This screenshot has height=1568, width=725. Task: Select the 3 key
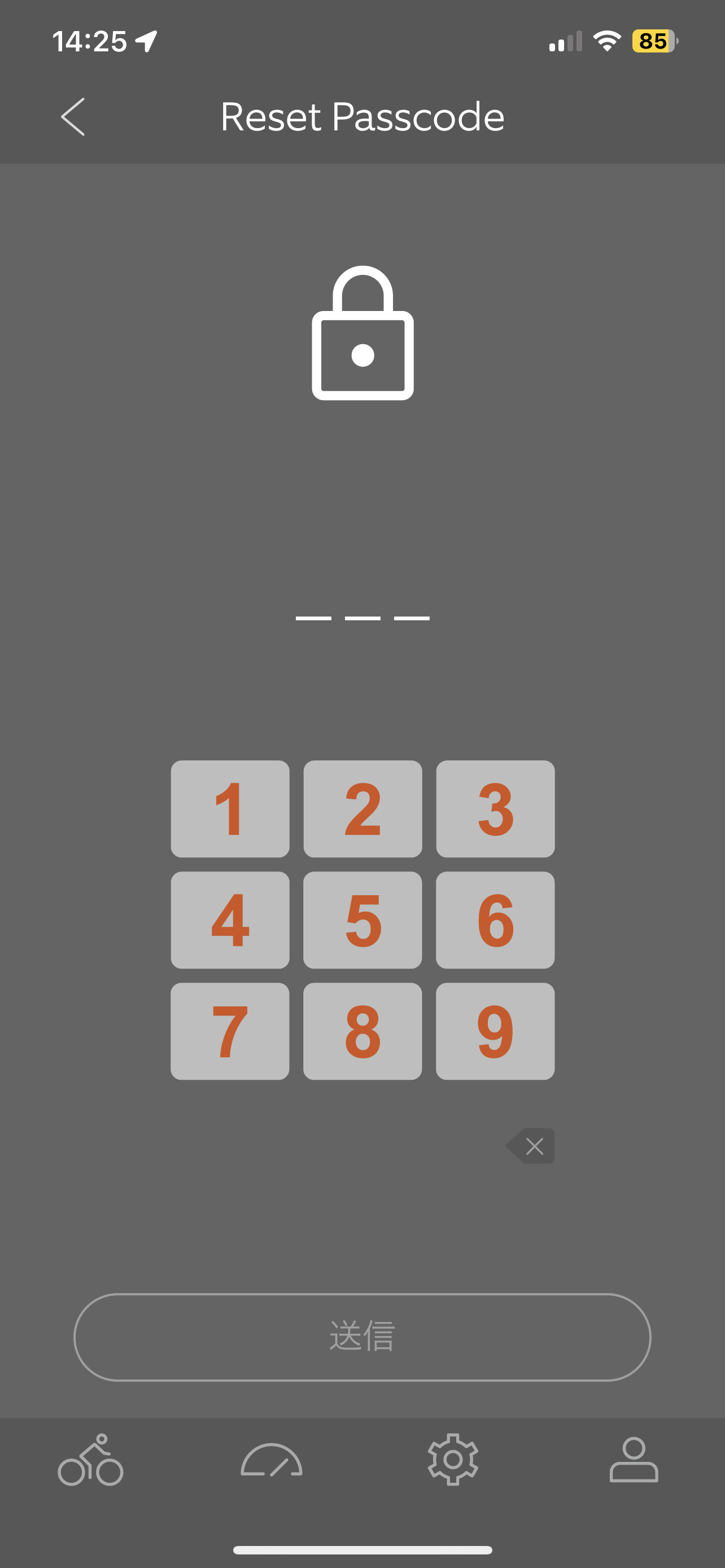pyautogui.click(x=496, y=808)
